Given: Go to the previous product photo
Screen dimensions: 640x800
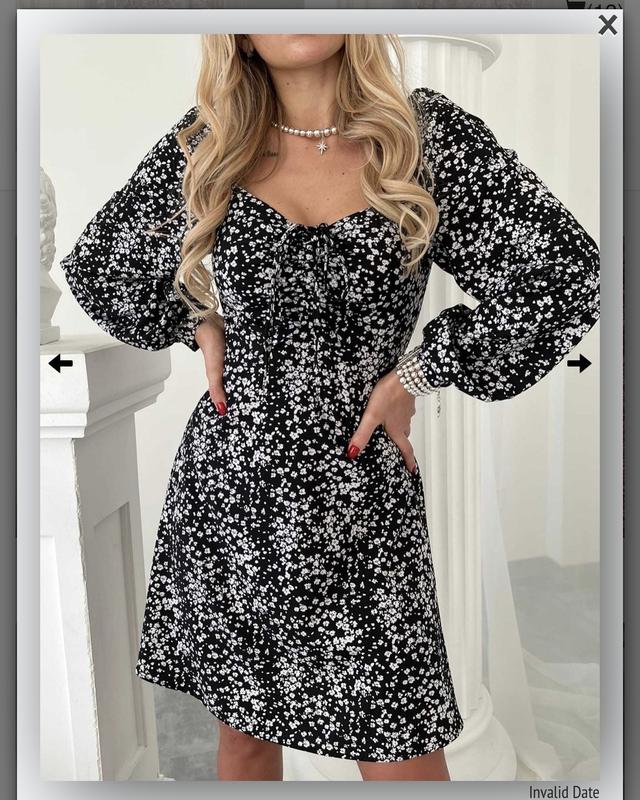Looking at the screenshot, I should [60, 363].
